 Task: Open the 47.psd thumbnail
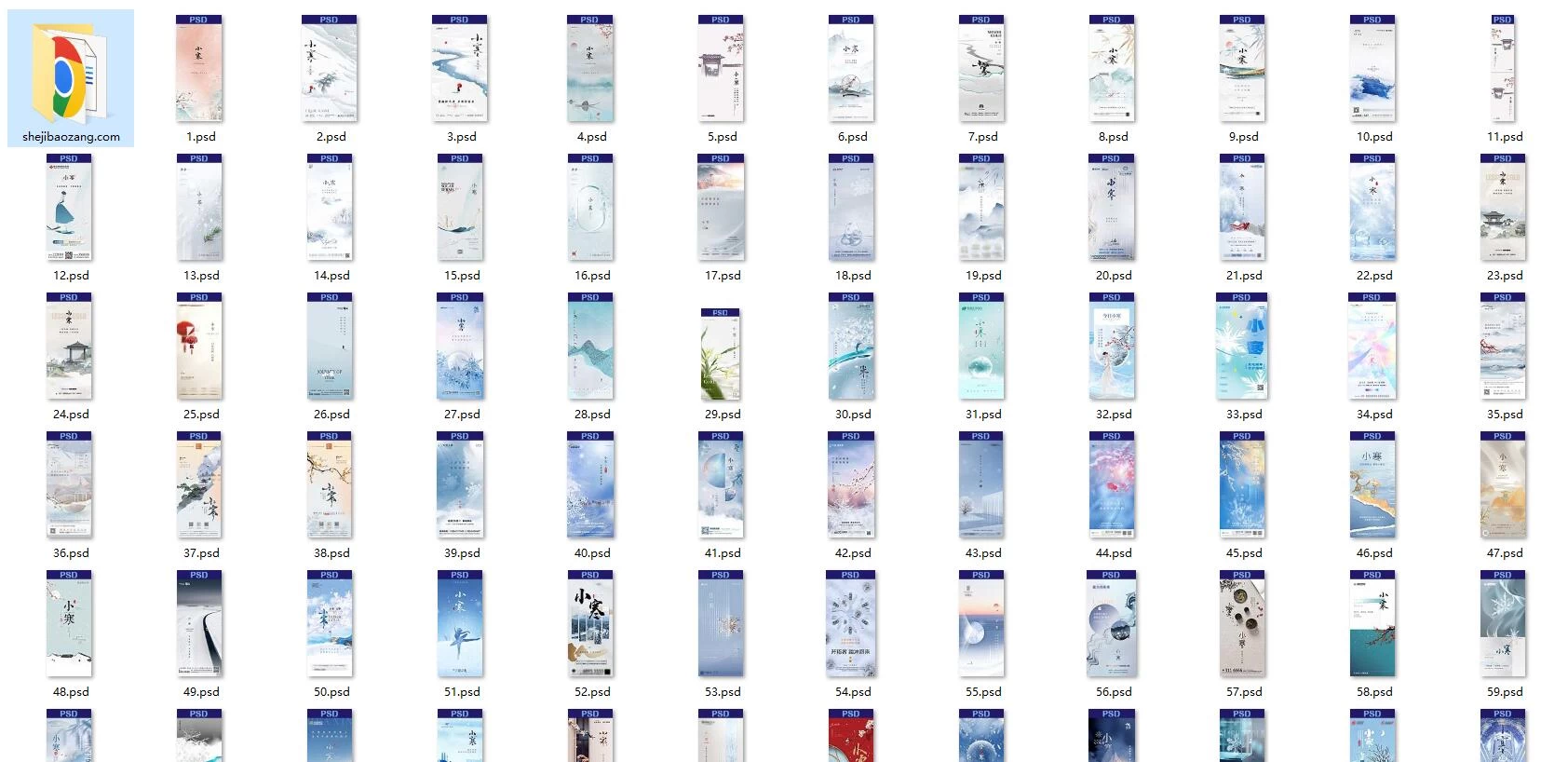pos(1503,484)
